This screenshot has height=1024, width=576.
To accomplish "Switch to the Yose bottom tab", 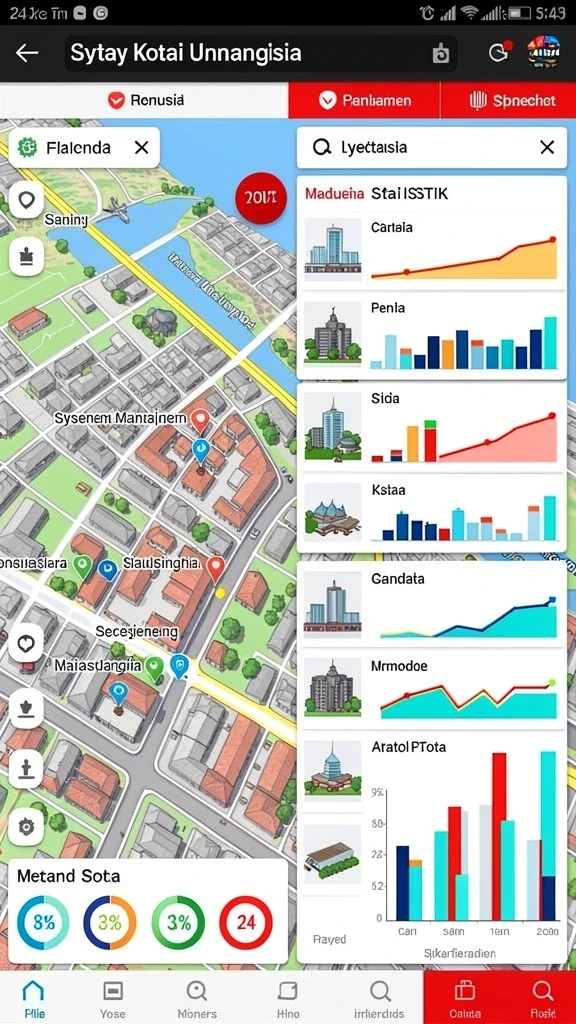I will pos(112,999).
